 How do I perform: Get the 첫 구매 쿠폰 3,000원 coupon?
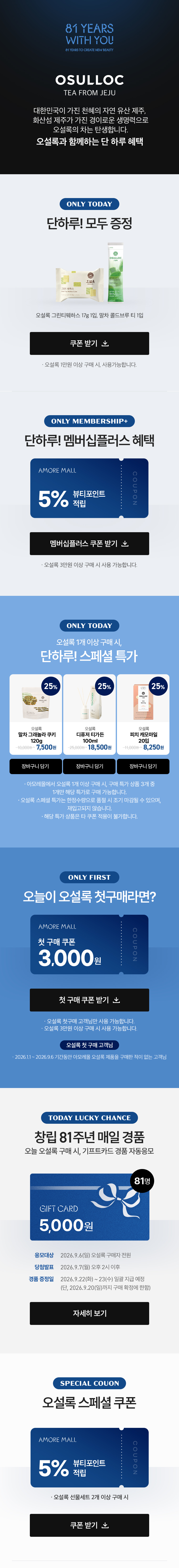(x=89, y=1000)
